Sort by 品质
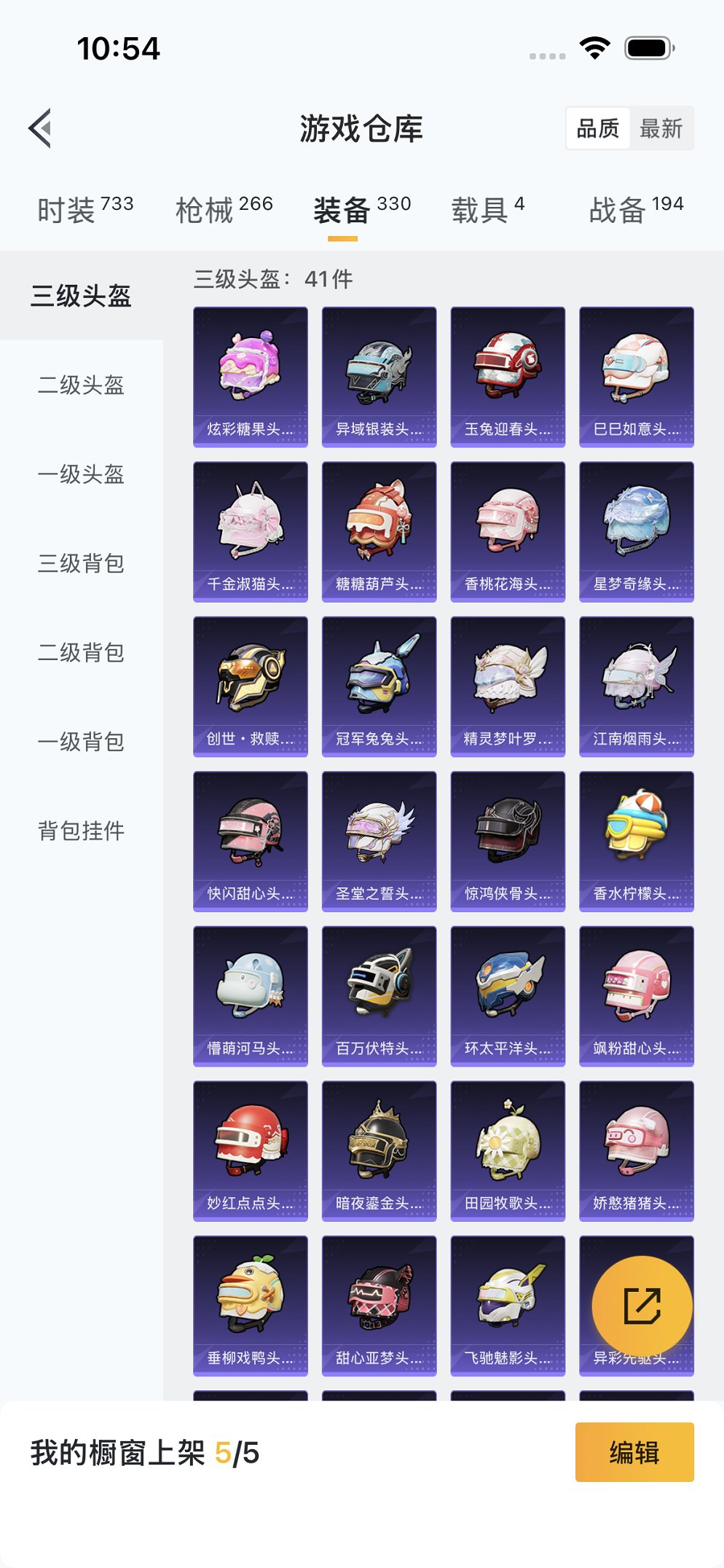Image resolution: width=724 pixels, height=1568 pixels. tap(598, 128)
